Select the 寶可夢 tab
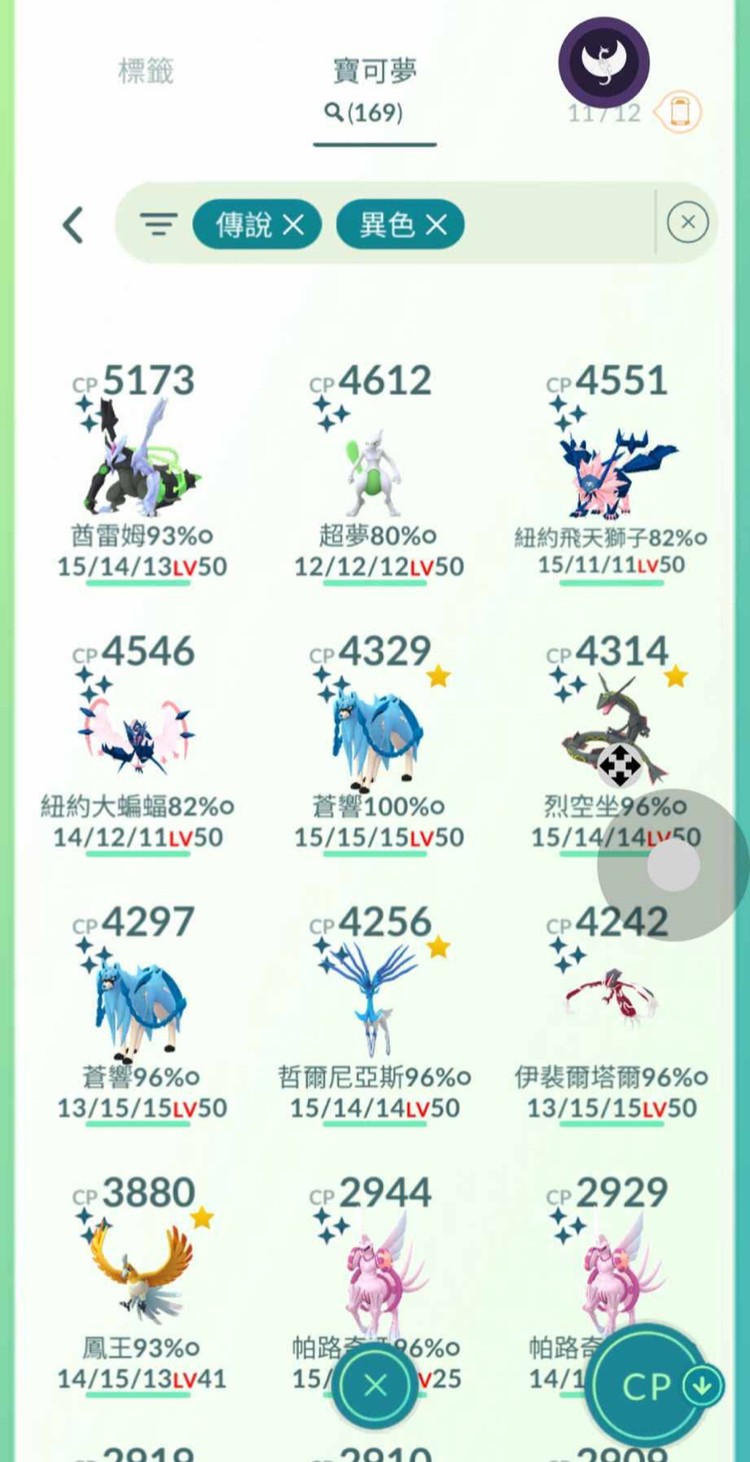The height and width of the screenshot is (1462, 750). (x=374, y=86)
